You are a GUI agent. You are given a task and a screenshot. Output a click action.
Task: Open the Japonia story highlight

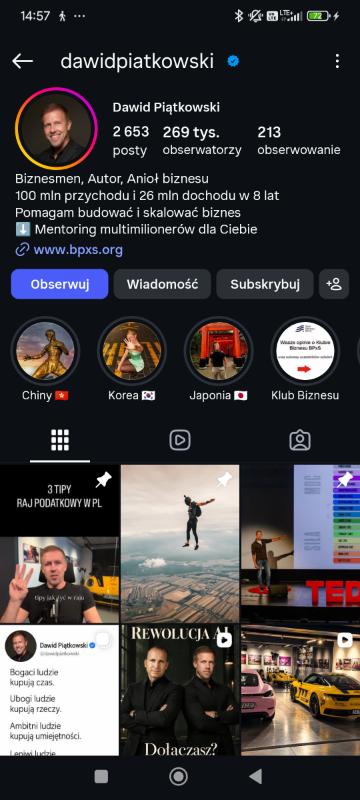218,351
